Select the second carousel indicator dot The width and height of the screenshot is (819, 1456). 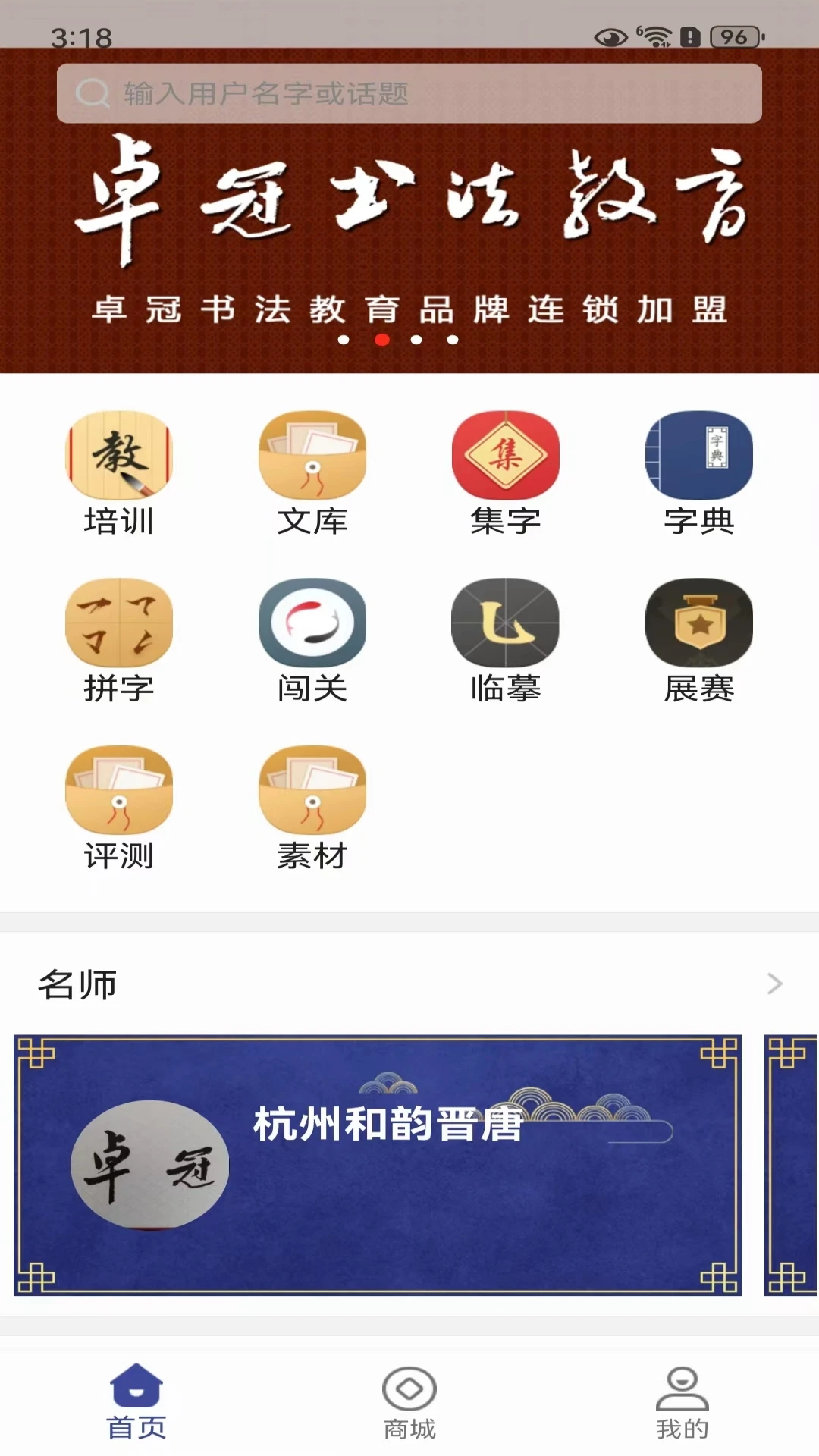[381, 340]
